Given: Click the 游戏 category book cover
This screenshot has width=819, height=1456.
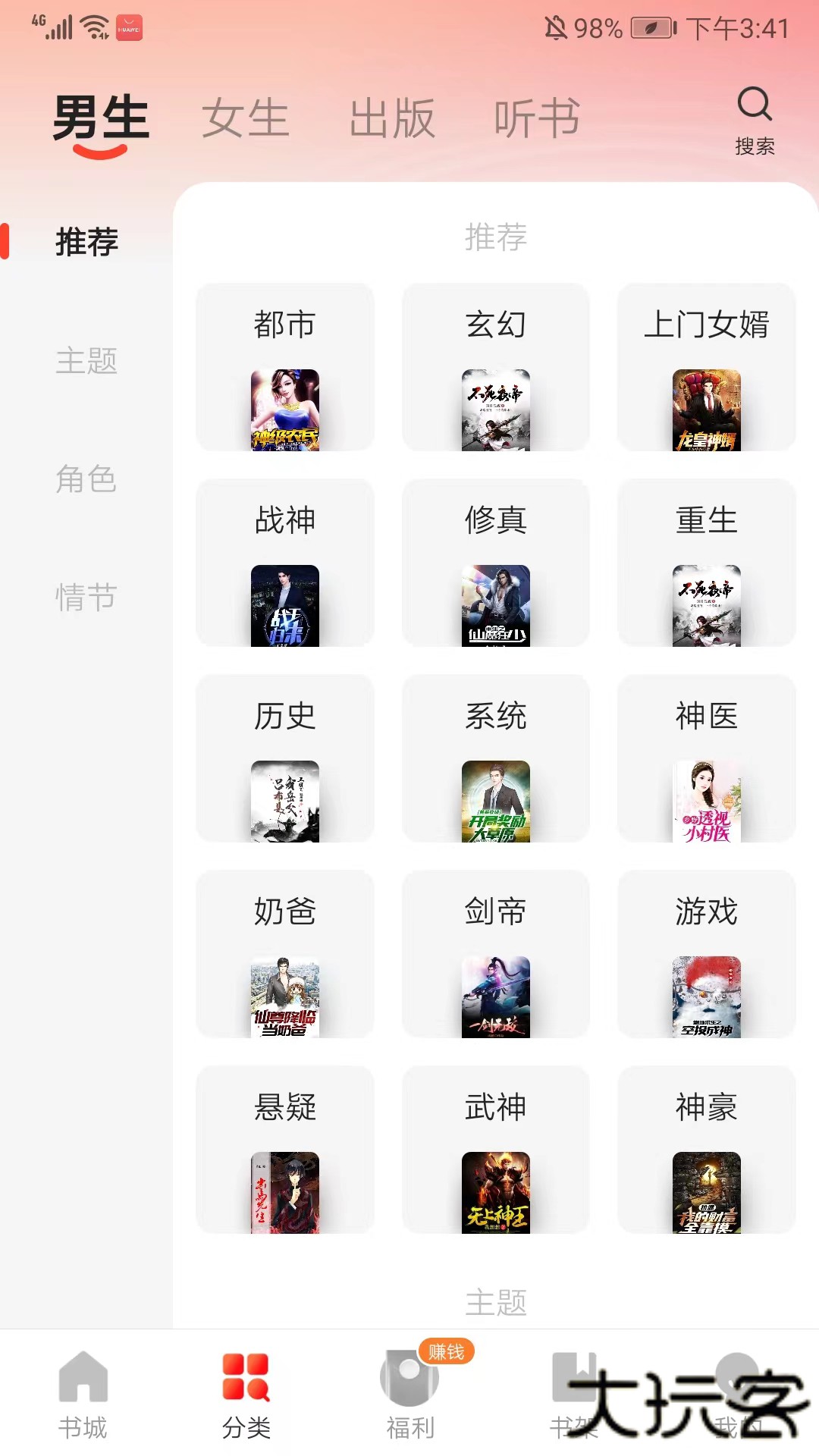Looking at the screenshot, I should click(x=705, y=999).
